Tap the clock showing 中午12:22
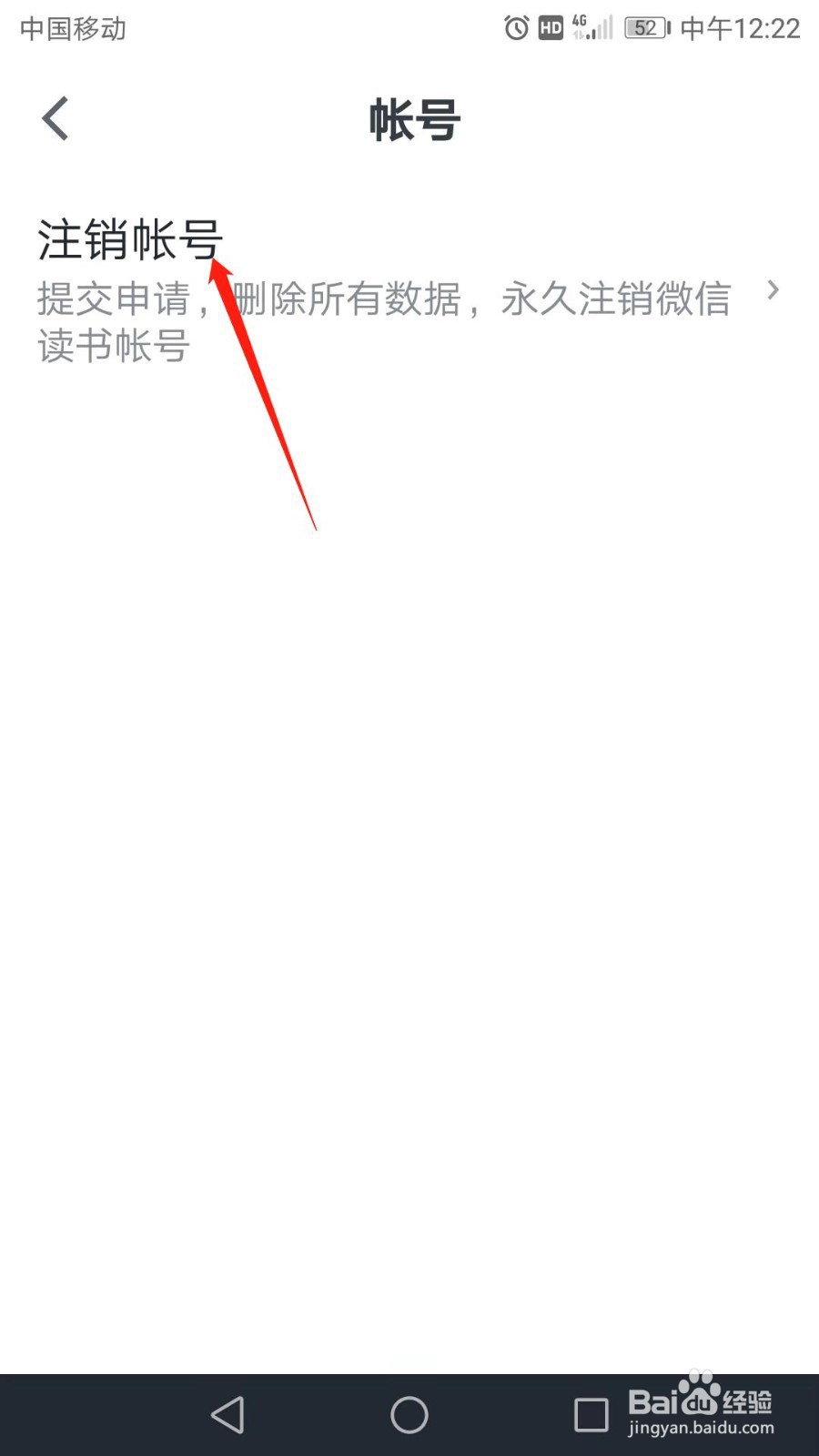This screenshot has width=819, height=1456. coord(740,28)
